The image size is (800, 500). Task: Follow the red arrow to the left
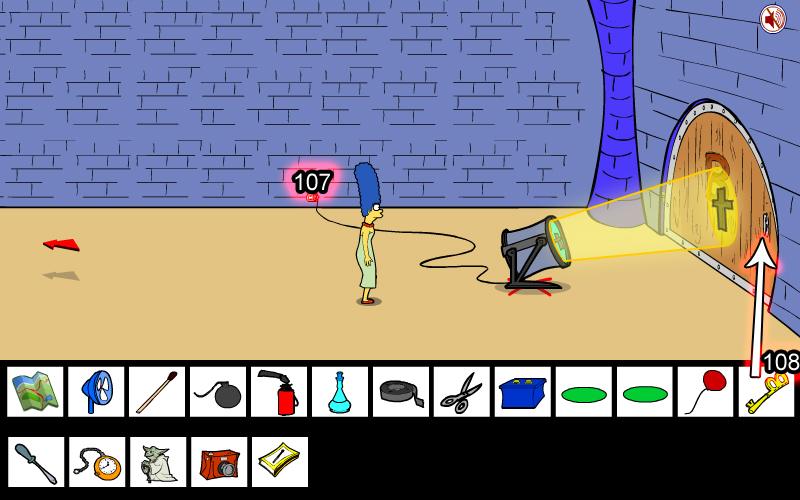pos(60,244)
